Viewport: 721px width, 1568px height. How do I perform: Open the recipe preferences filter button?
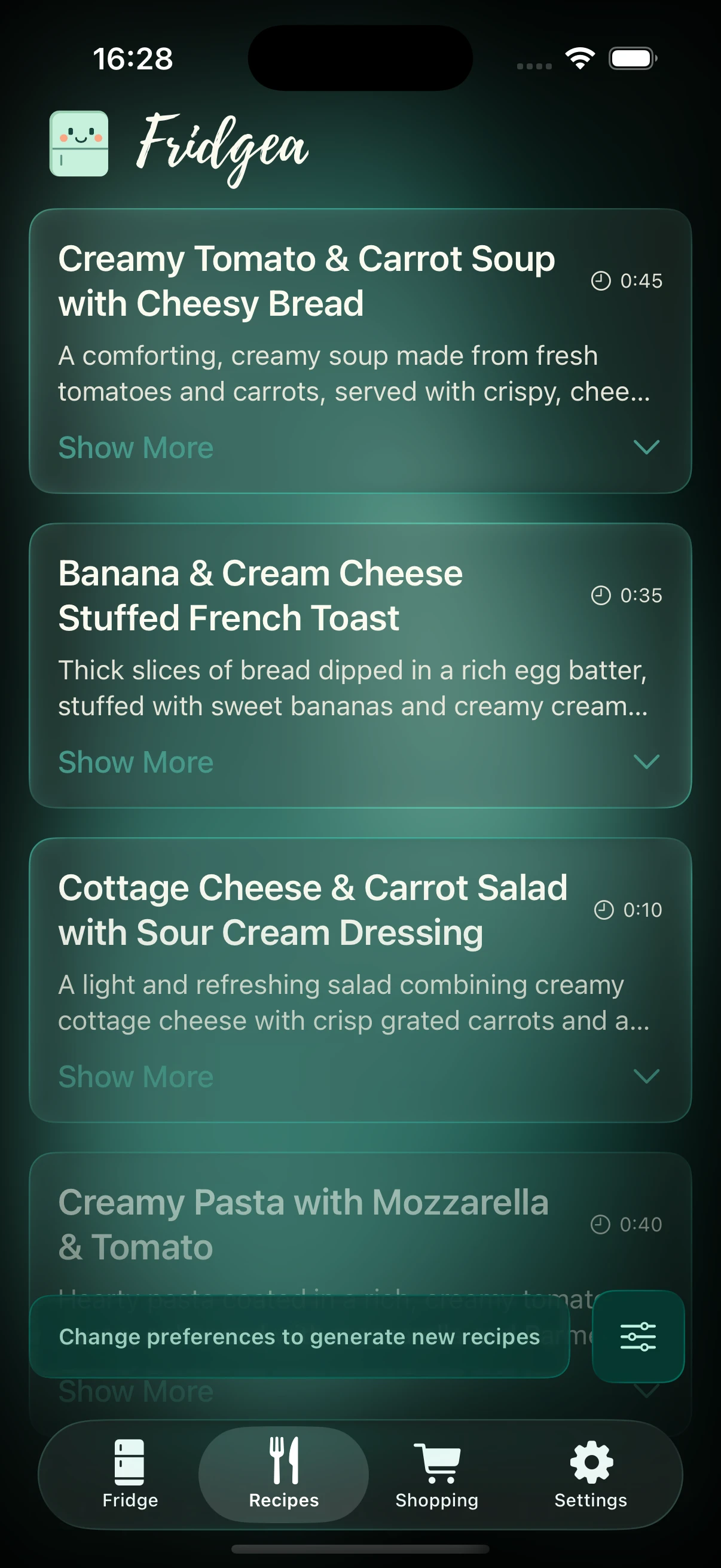pos(638,1336)
